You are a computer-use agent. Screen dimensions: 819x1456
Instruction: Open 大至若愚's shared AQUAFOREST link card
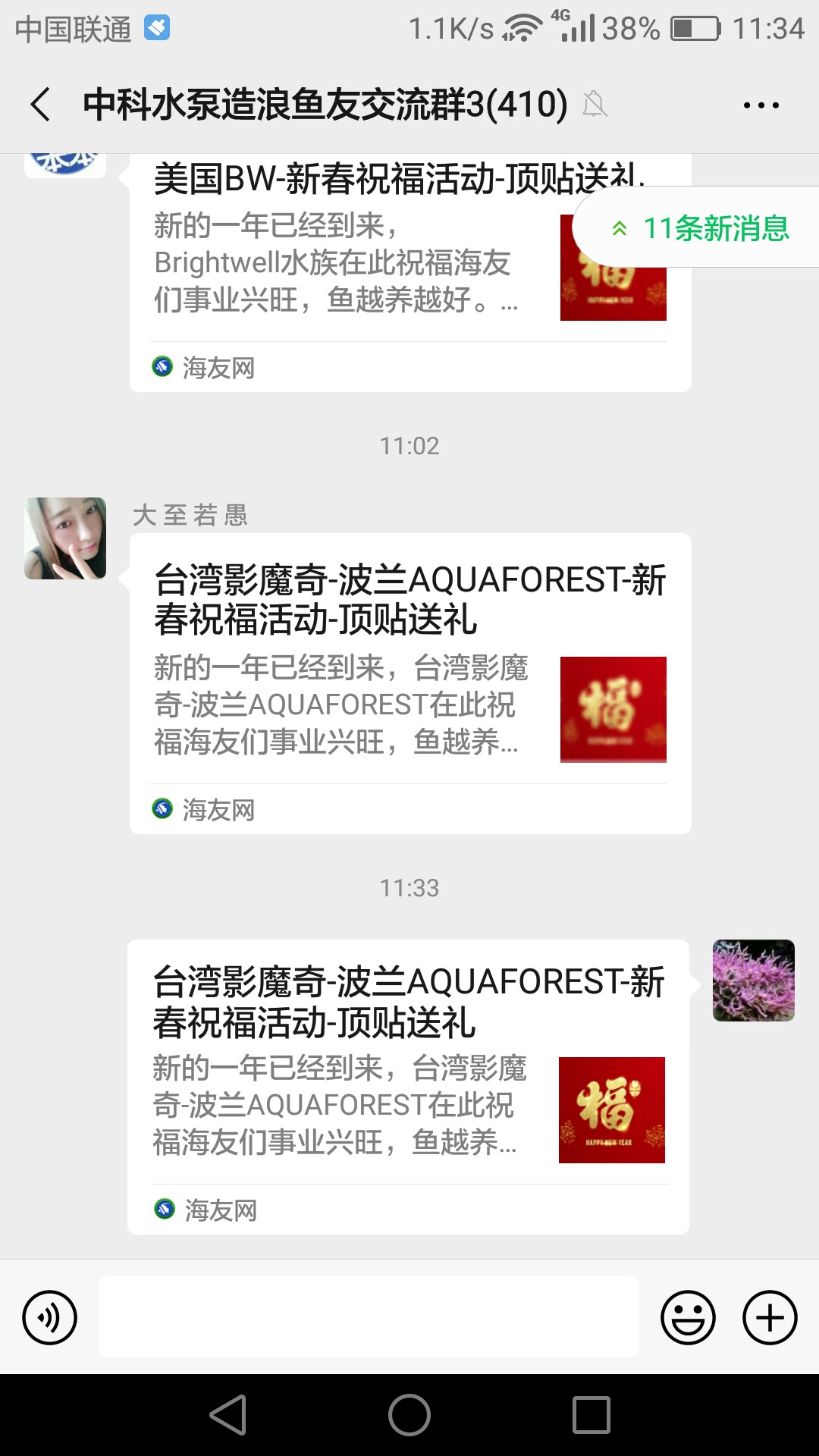409,682
